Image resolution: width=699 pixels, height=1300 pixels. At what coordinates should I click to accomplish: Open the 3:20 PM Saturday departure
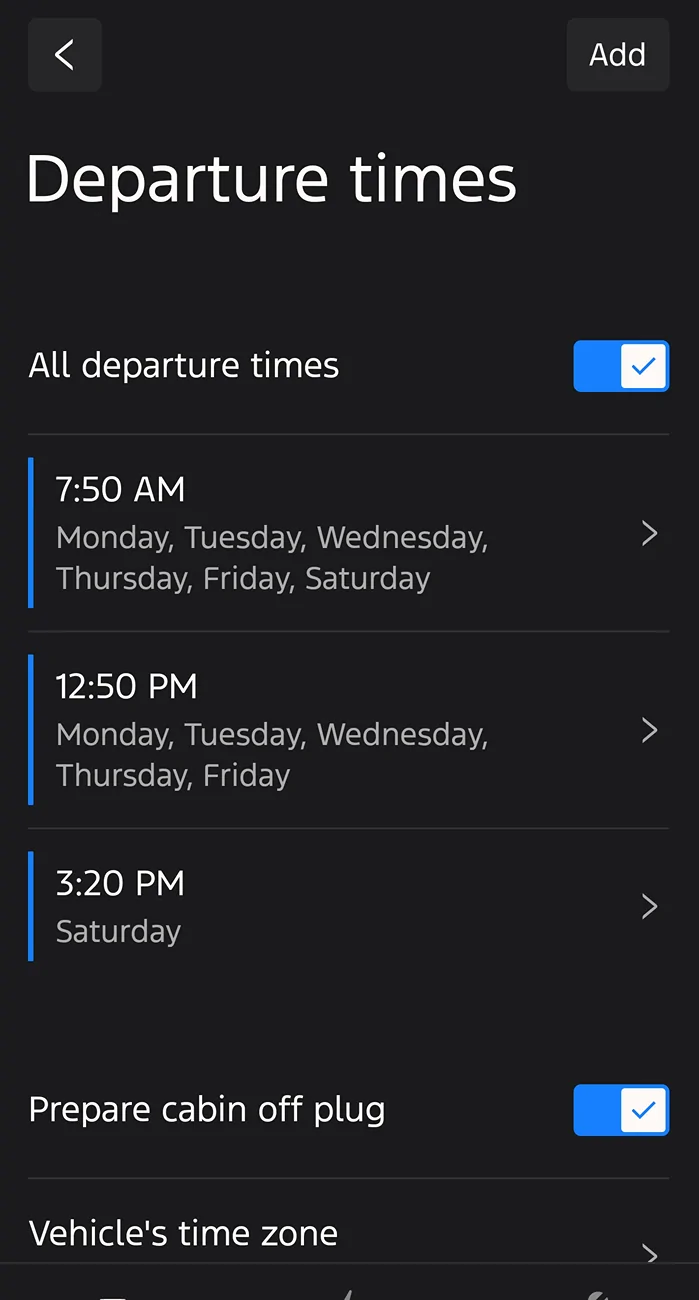pos(348,906)
